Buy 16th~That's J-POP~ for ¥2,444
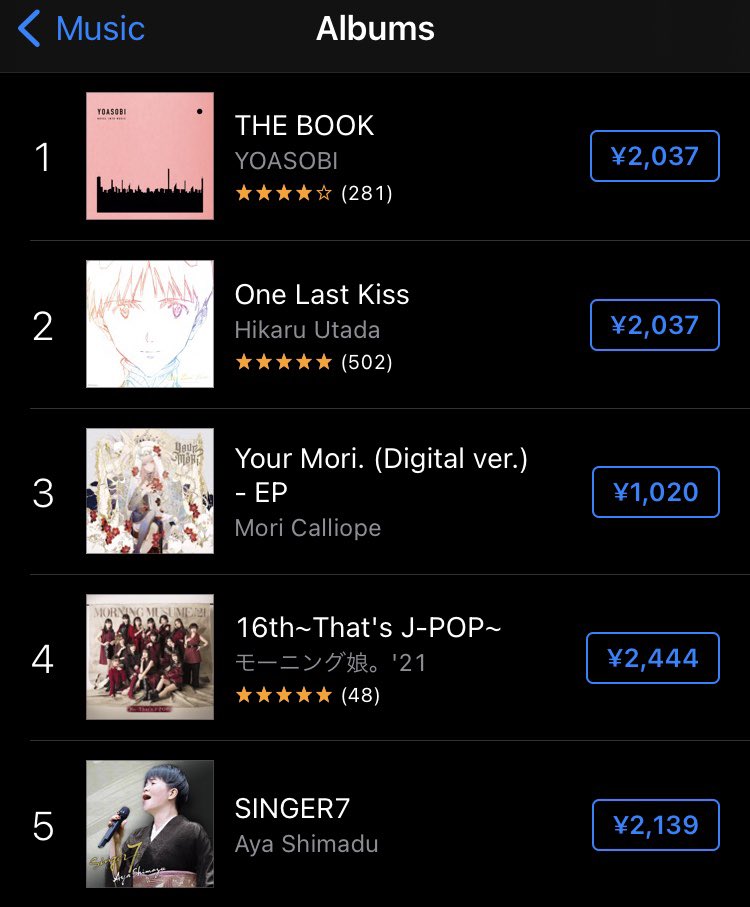This screenshot has height=907, width=750. coord(652,658)
